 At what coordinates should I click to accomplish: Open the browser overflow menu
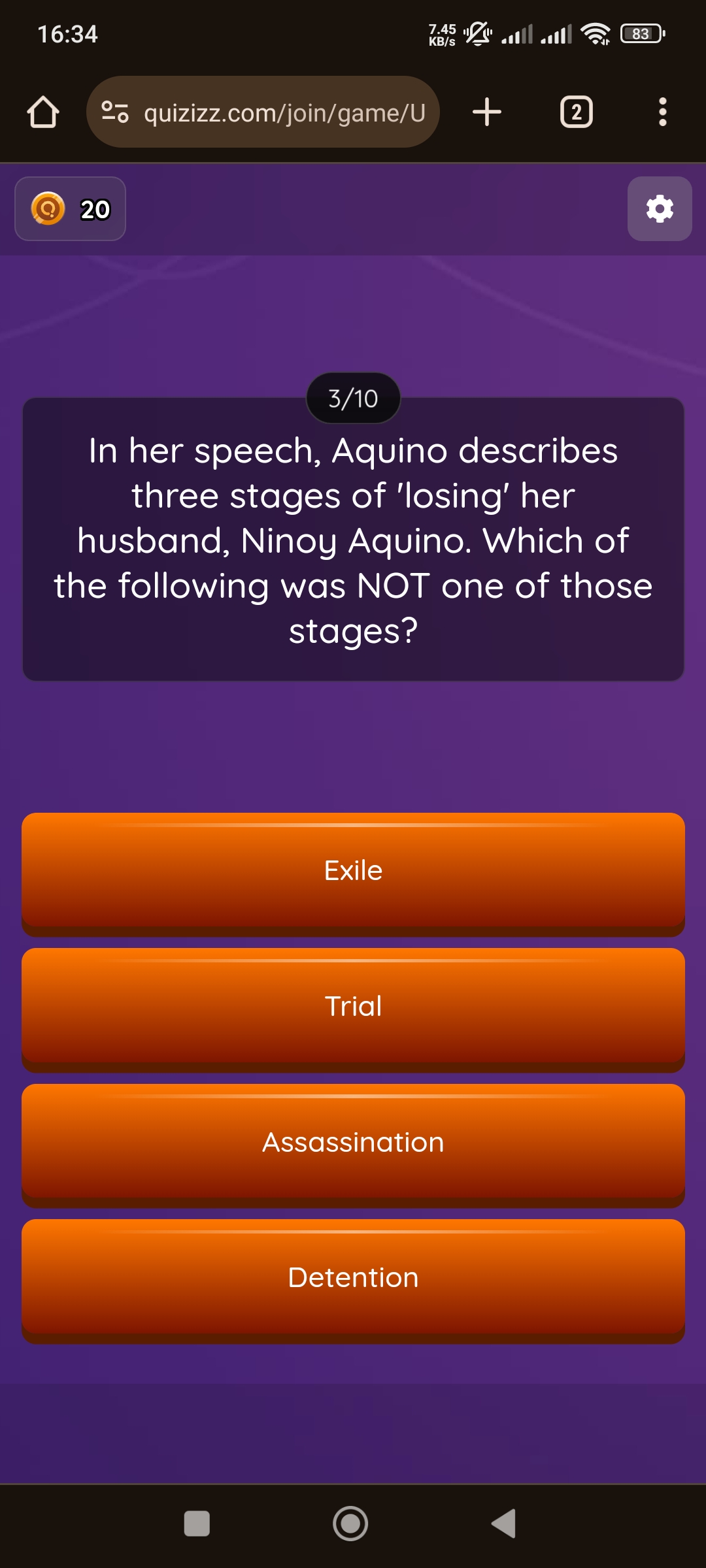663,112
